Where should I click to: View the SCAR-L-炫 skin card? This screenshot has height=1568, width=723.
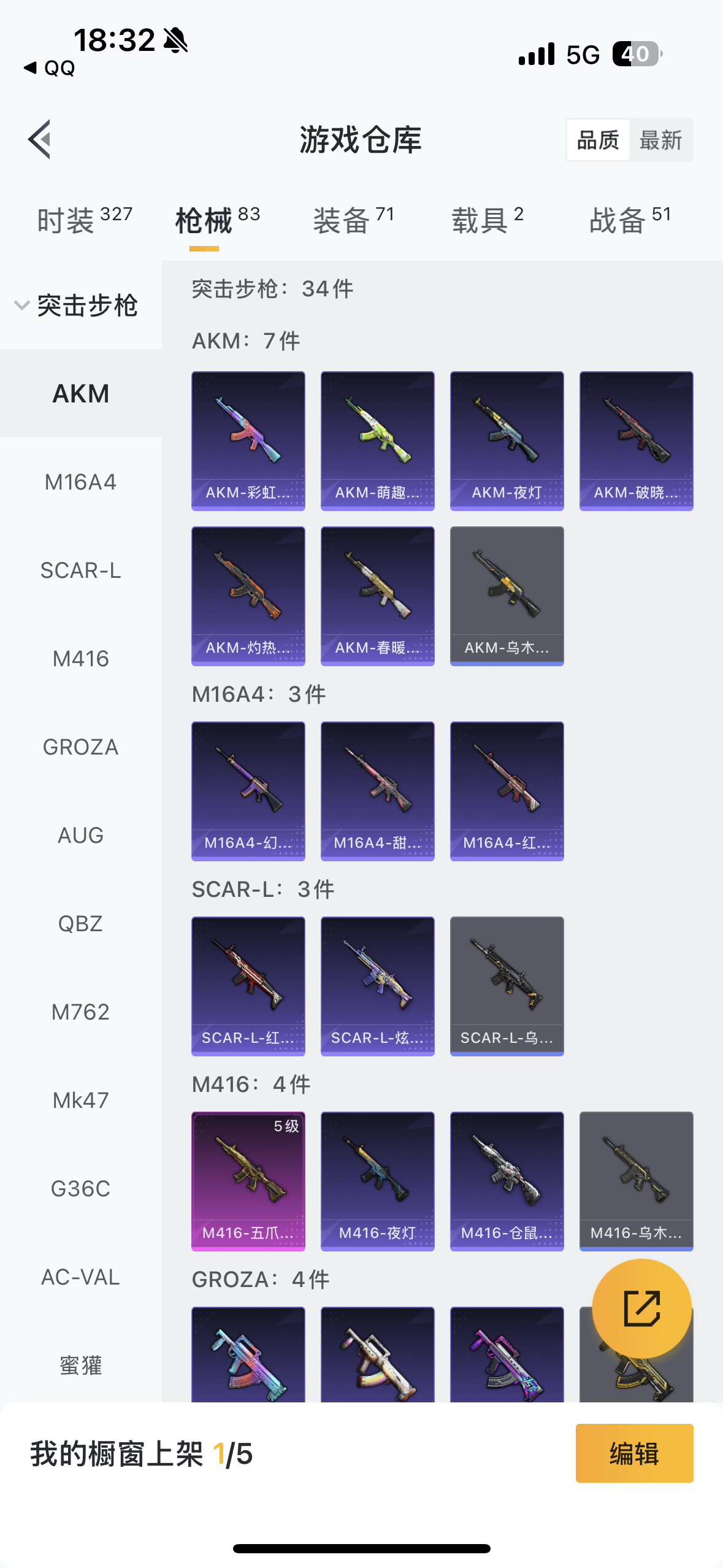tap(377, 986)
